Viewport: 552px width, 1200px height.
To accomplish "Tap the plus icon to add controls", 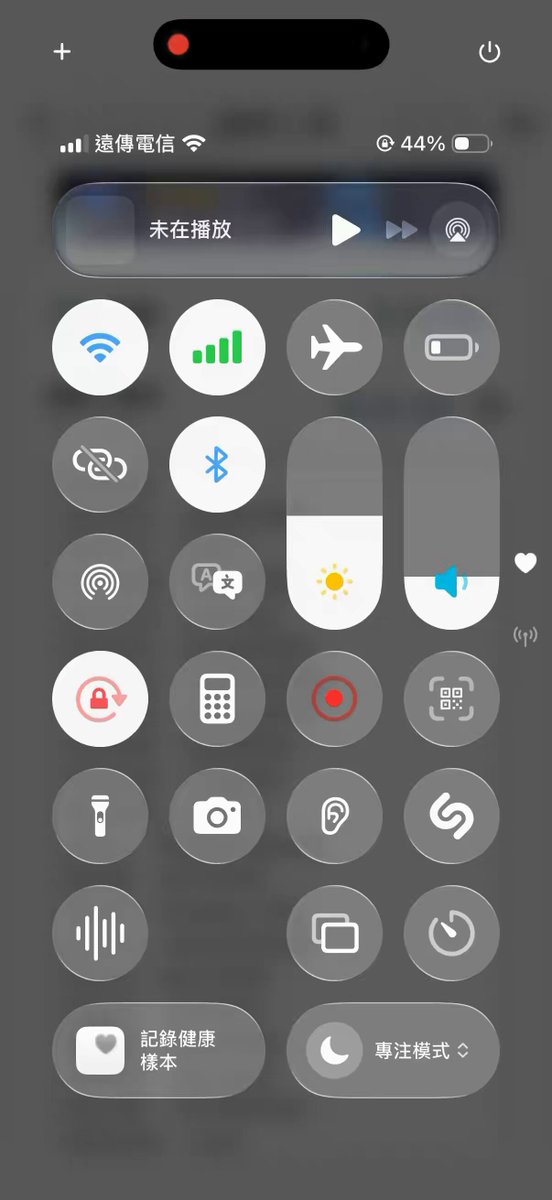I will [62, 51].
